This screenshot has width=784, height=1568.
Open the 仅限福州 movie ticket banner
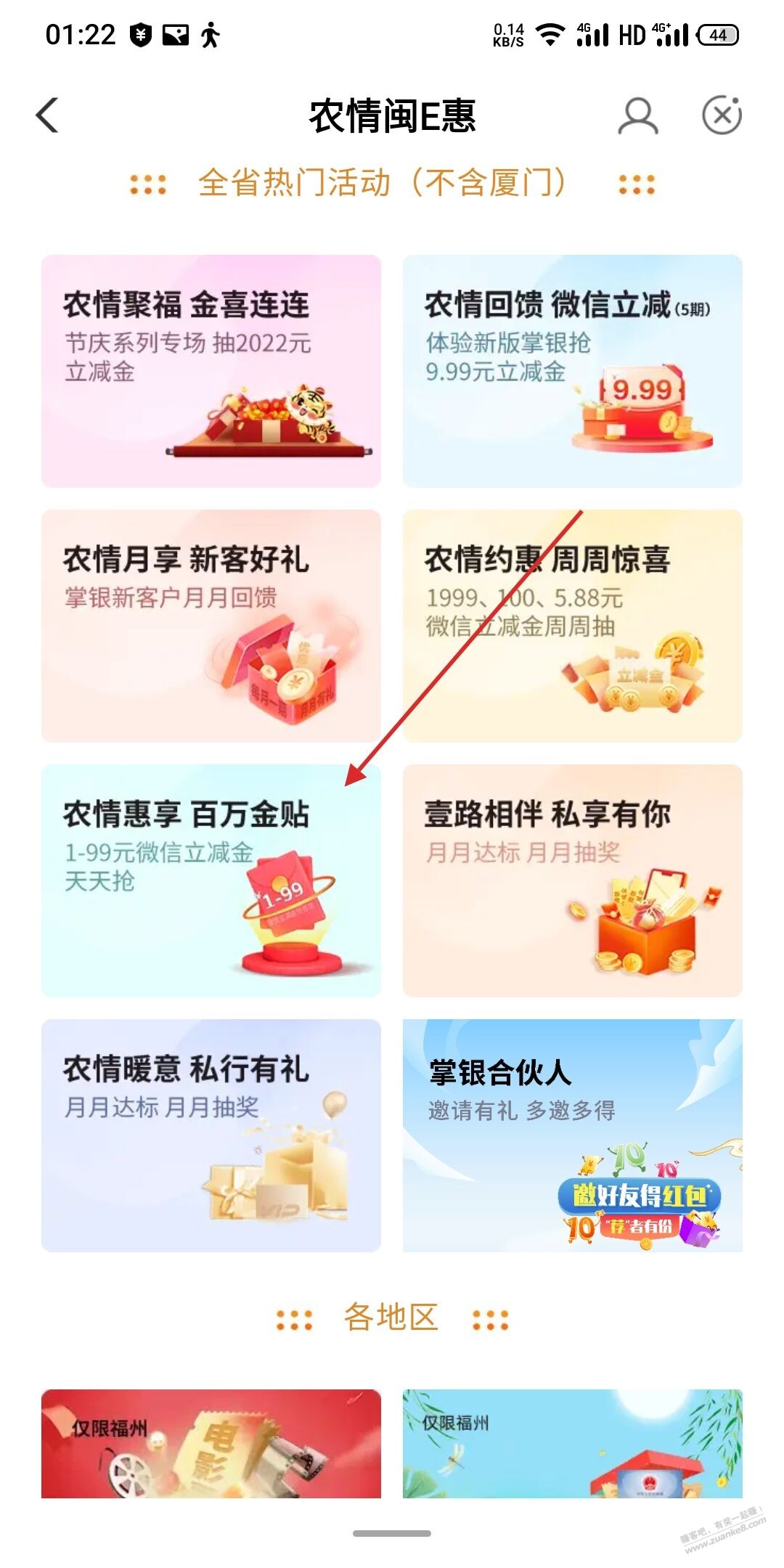click(211, 1444)
